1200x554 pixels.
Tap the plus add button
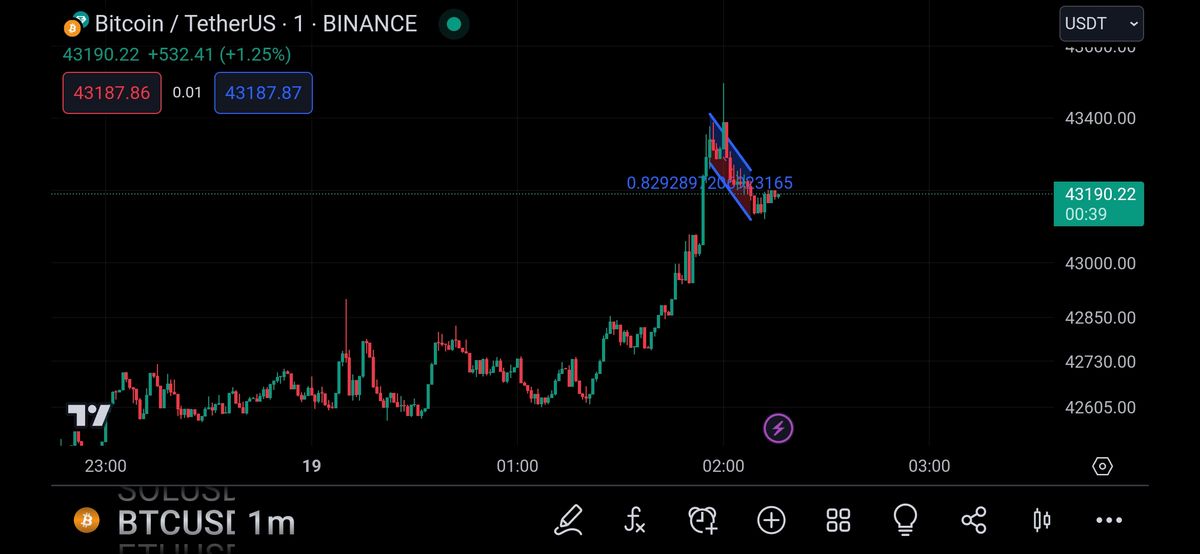tap(771, 519)
